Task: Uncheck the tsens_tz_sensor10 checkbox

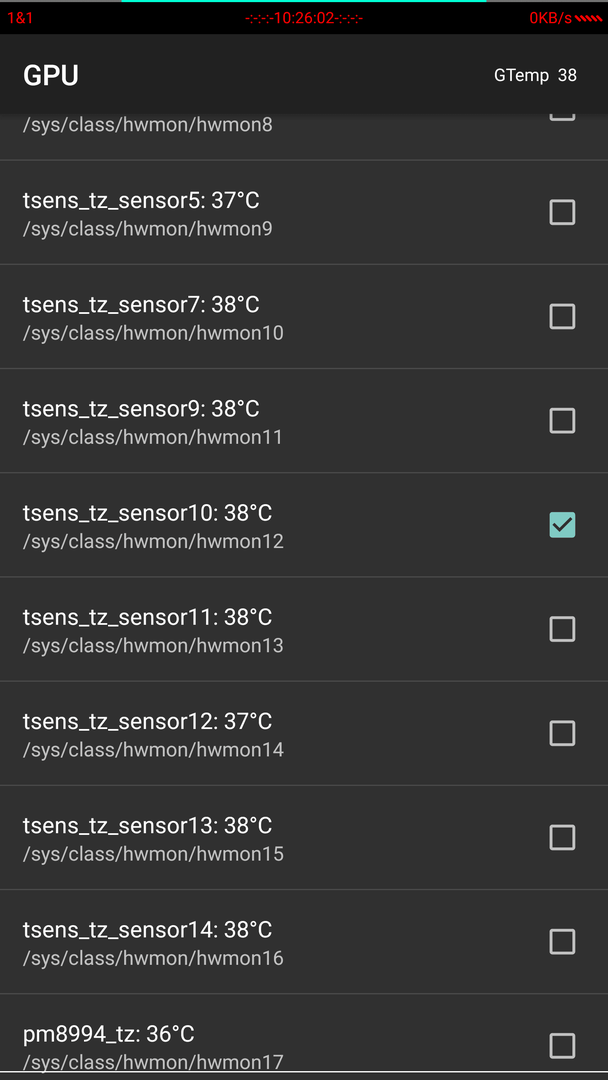Action: pyautogui.click(x=562, y=525)
